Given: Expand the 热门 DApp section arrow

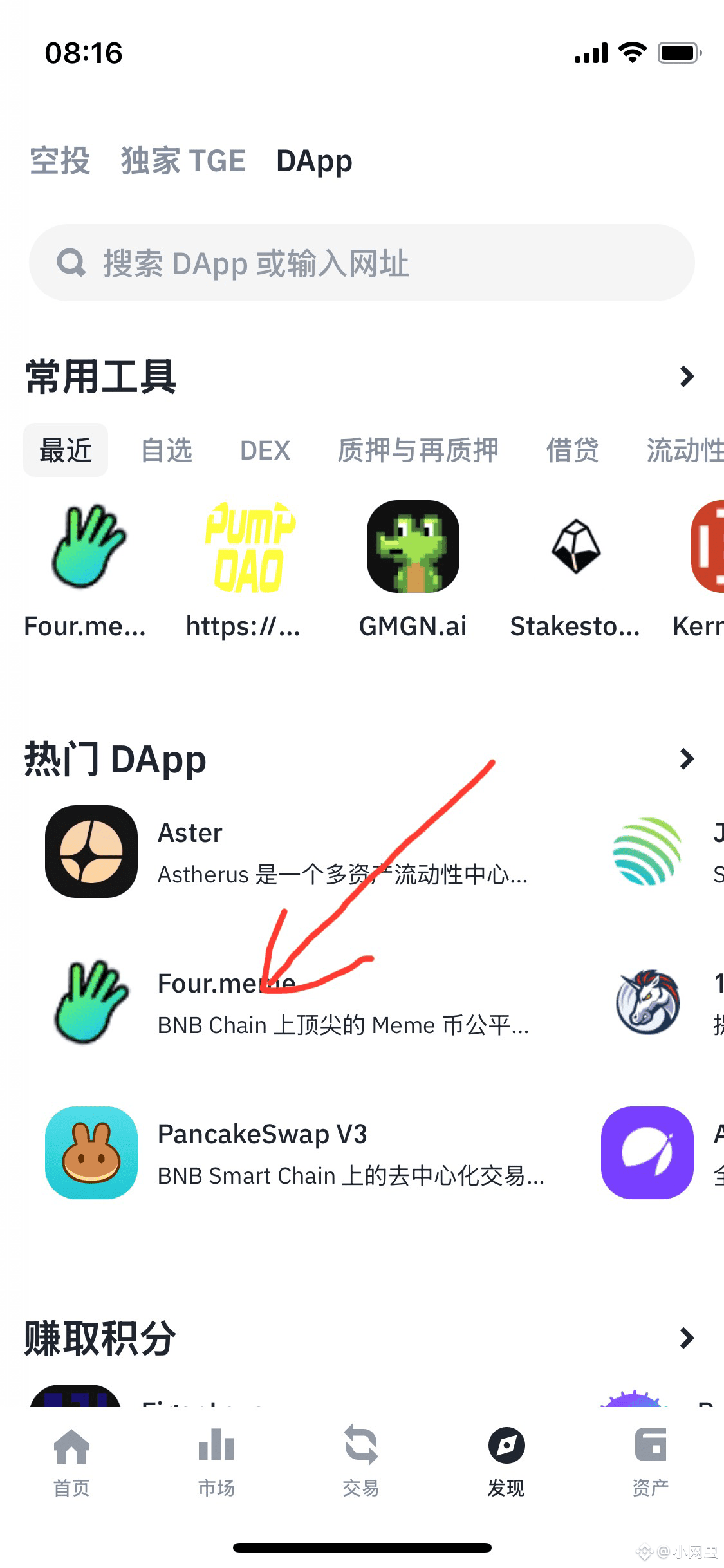Looking at the screenshot, I should 687,759.
